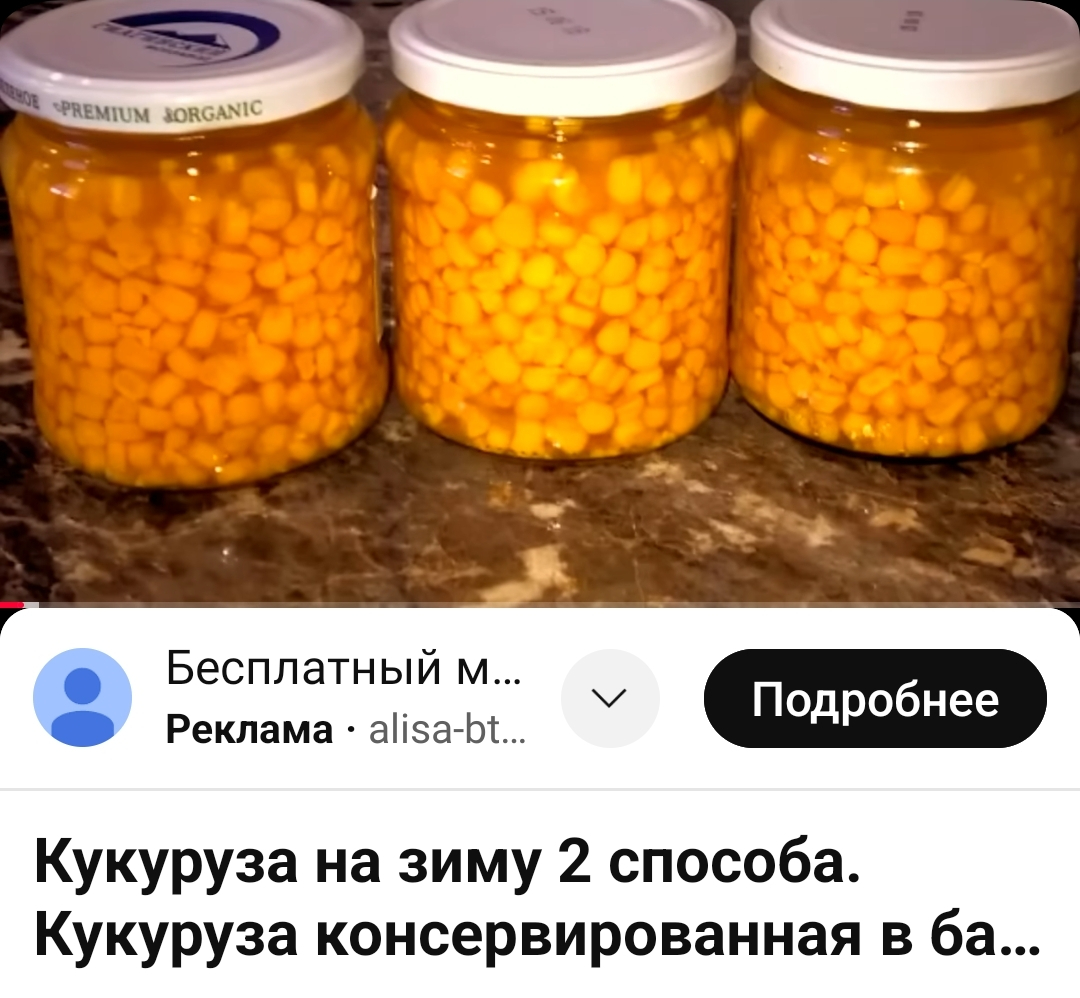The image size is (1080, 998).
Task: Tap the Подробнее ad button
Action: [x=875, y=699]
